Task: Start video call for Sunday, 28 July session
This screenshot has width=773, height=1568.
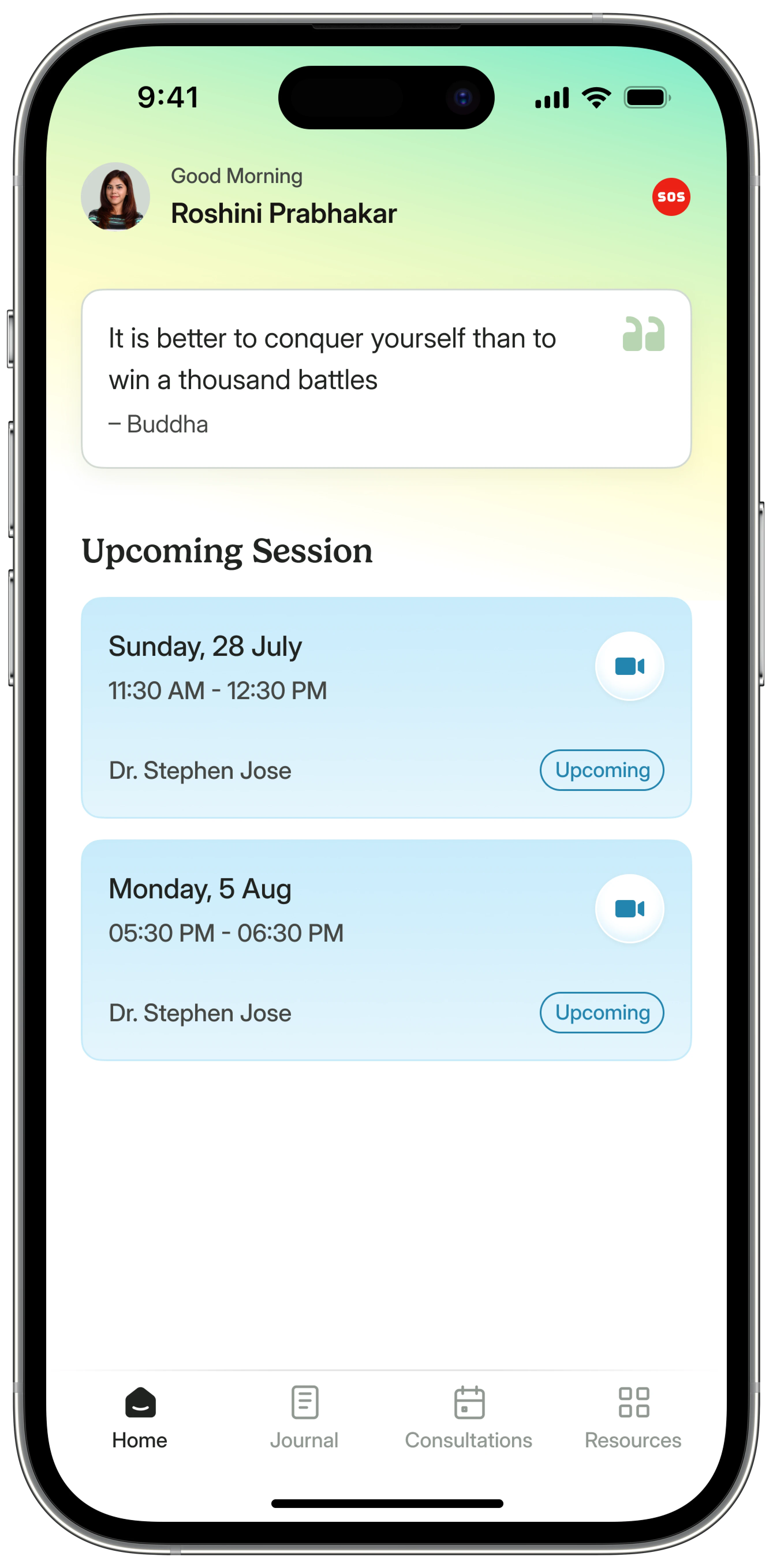Action: click(x=629, y=666)
